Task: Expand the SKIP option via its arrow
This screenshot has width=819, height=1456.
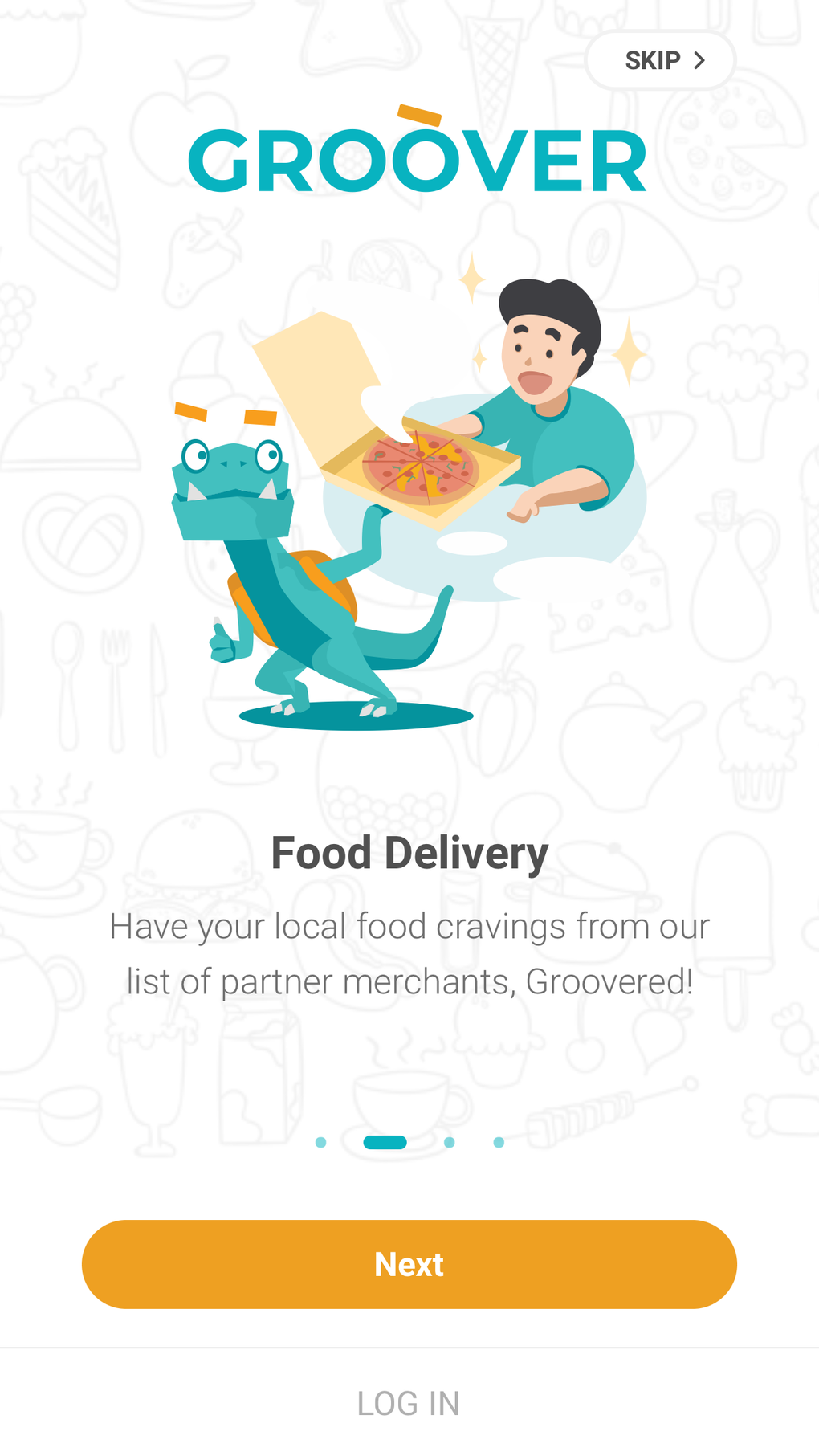Action: click(x=699, y=59)
